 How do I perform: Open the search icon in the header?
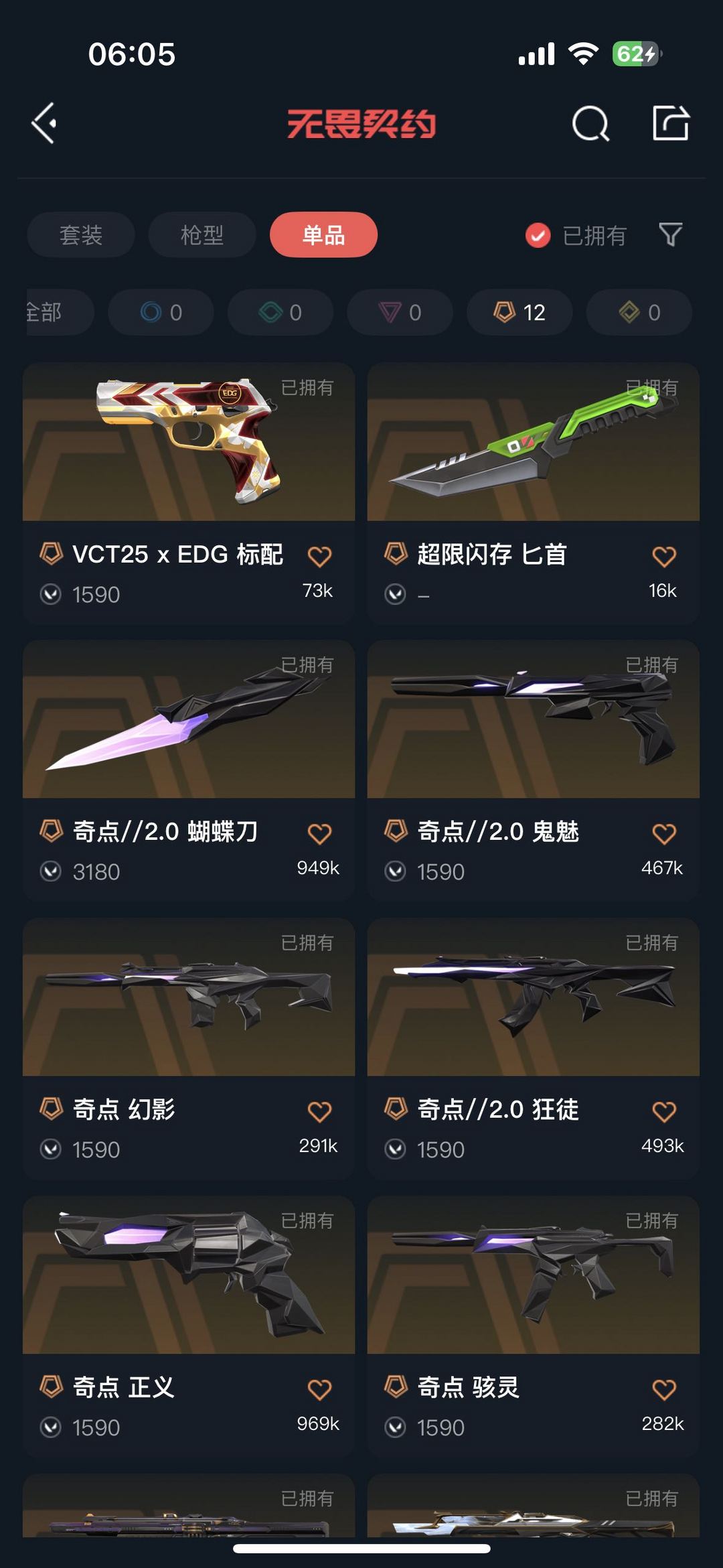tap(590, 123)
